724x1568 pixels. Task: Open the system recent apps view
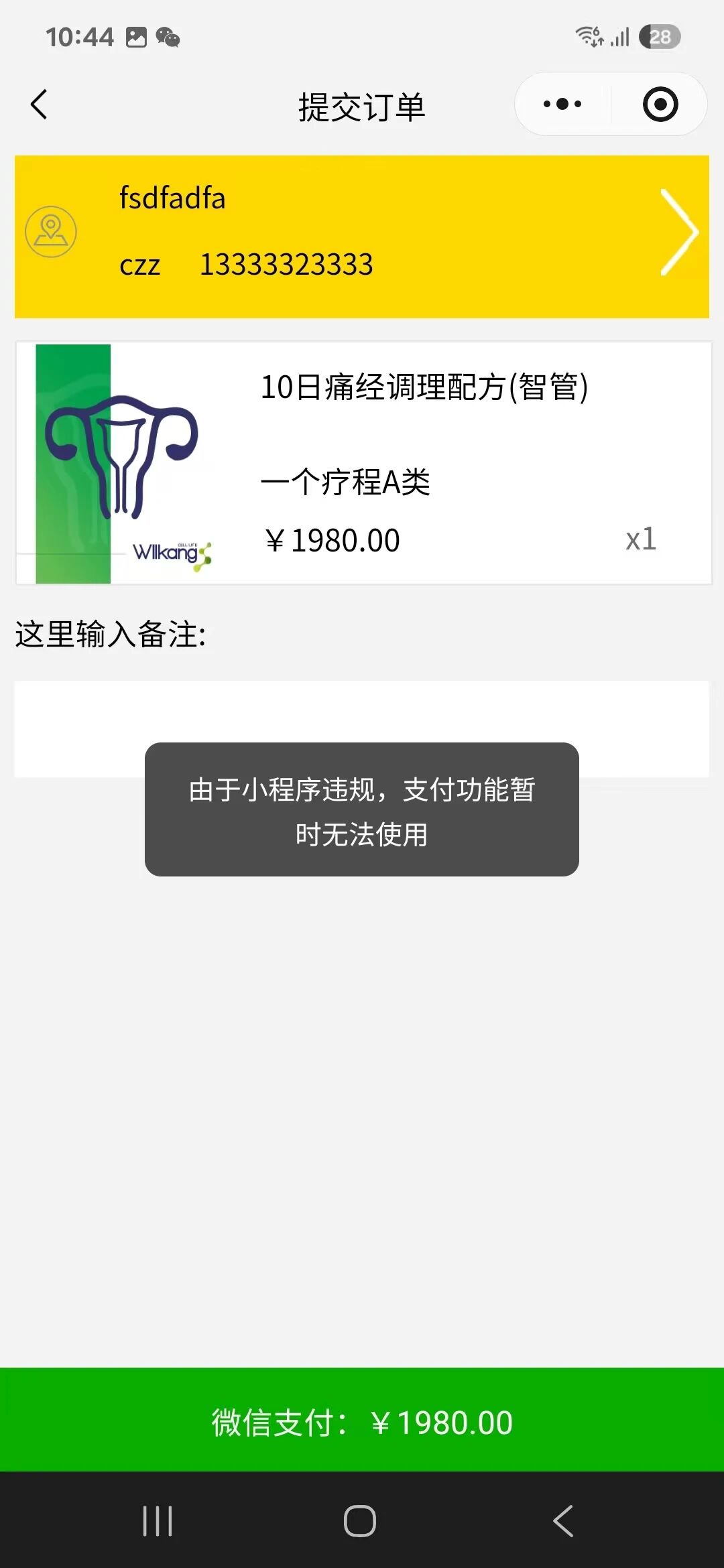tap(158, 1521)
